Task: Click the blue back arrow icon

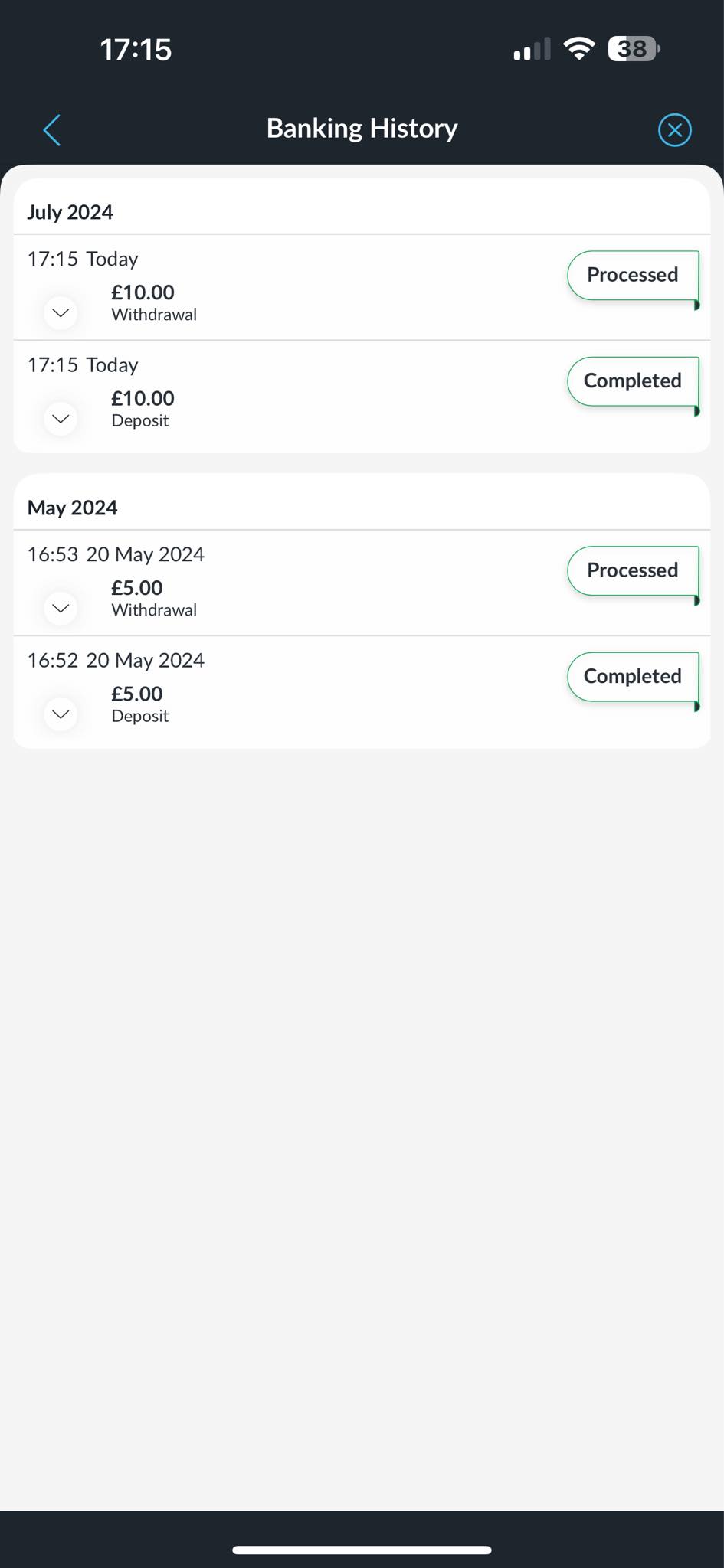Action: tap(51, 129)
